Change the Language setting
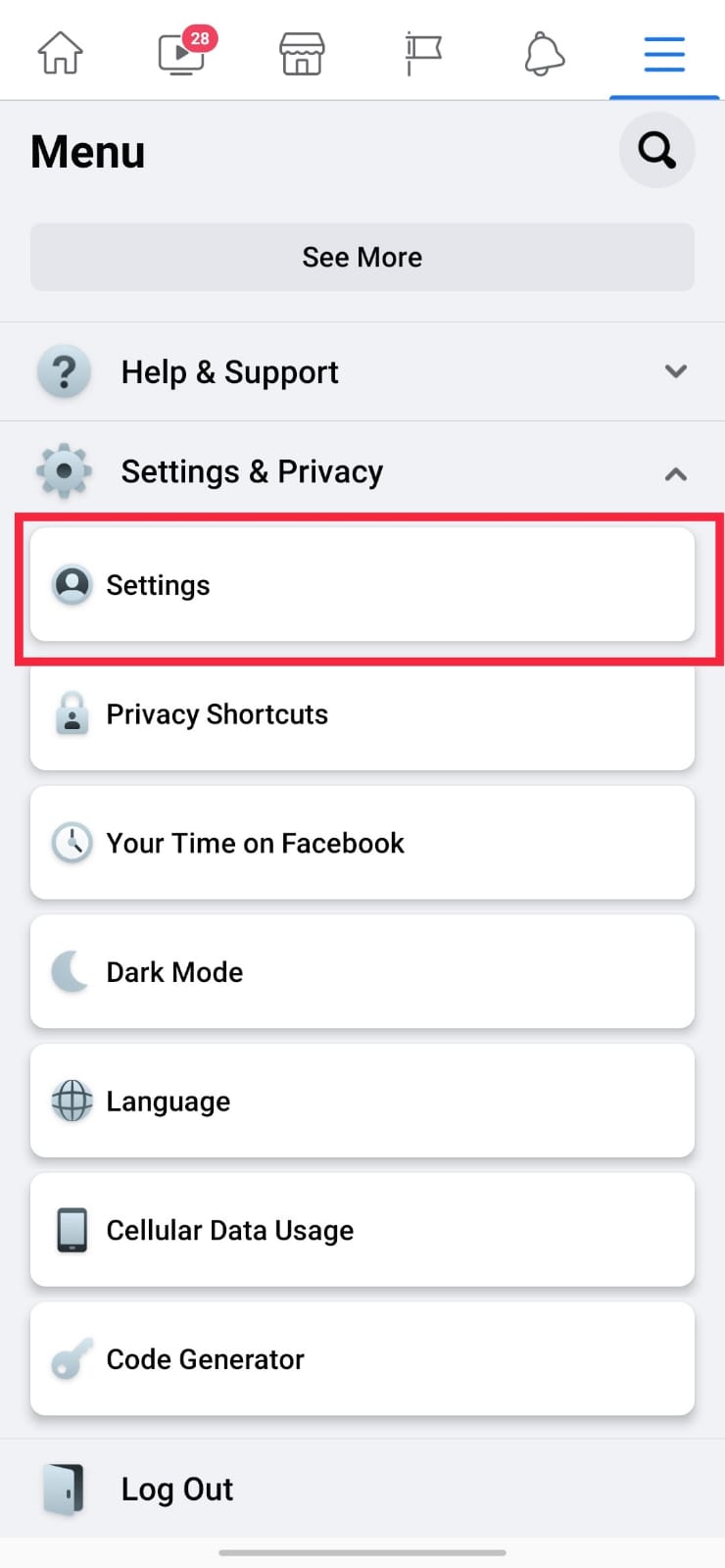725x1568 pixels. [x=362, y=1102]
